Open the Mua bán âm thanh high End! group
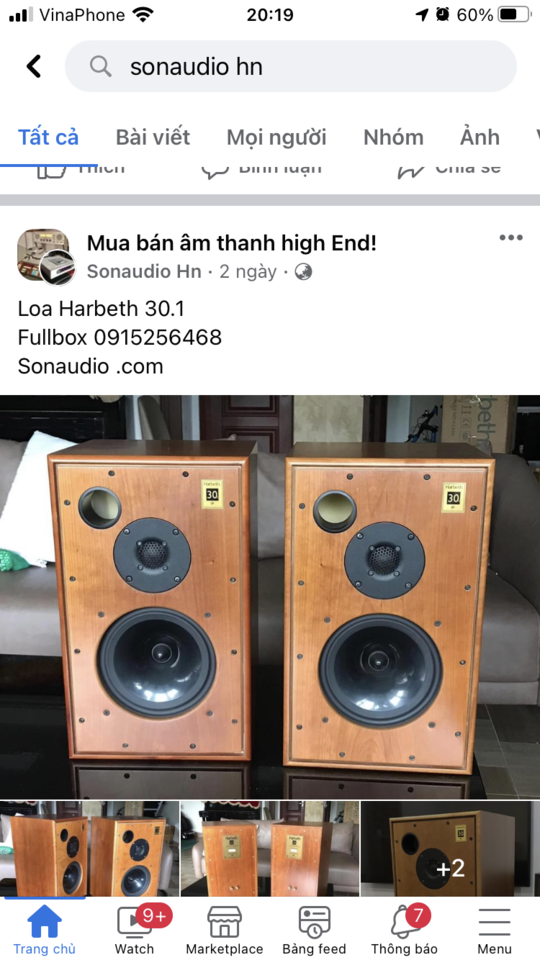The width and height of the screenshot is (540, 960). 231,244
